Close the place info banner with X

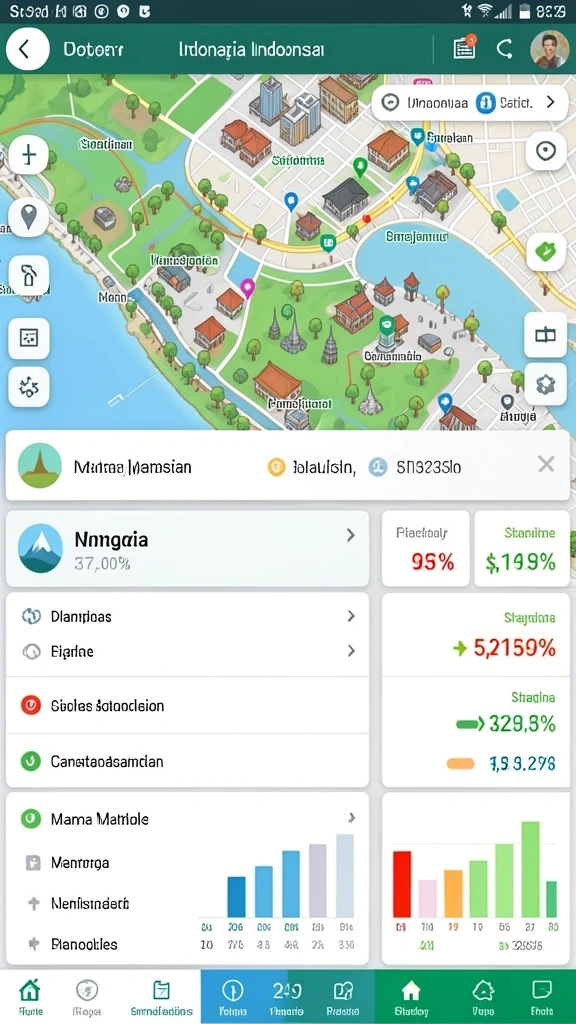[546, 464]
